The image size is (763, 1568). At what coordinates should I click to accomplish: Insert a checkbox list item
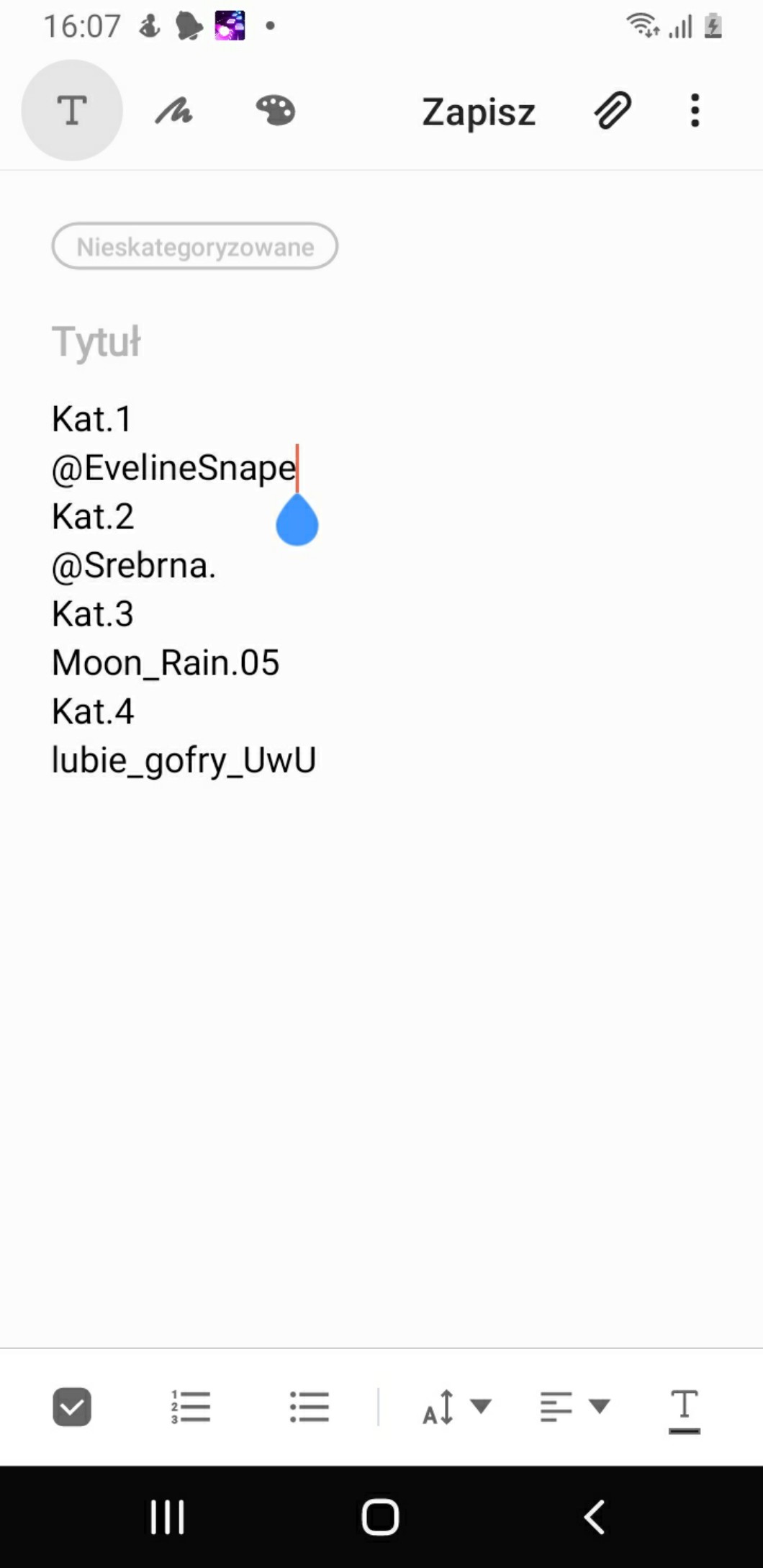click(72, 1407)
